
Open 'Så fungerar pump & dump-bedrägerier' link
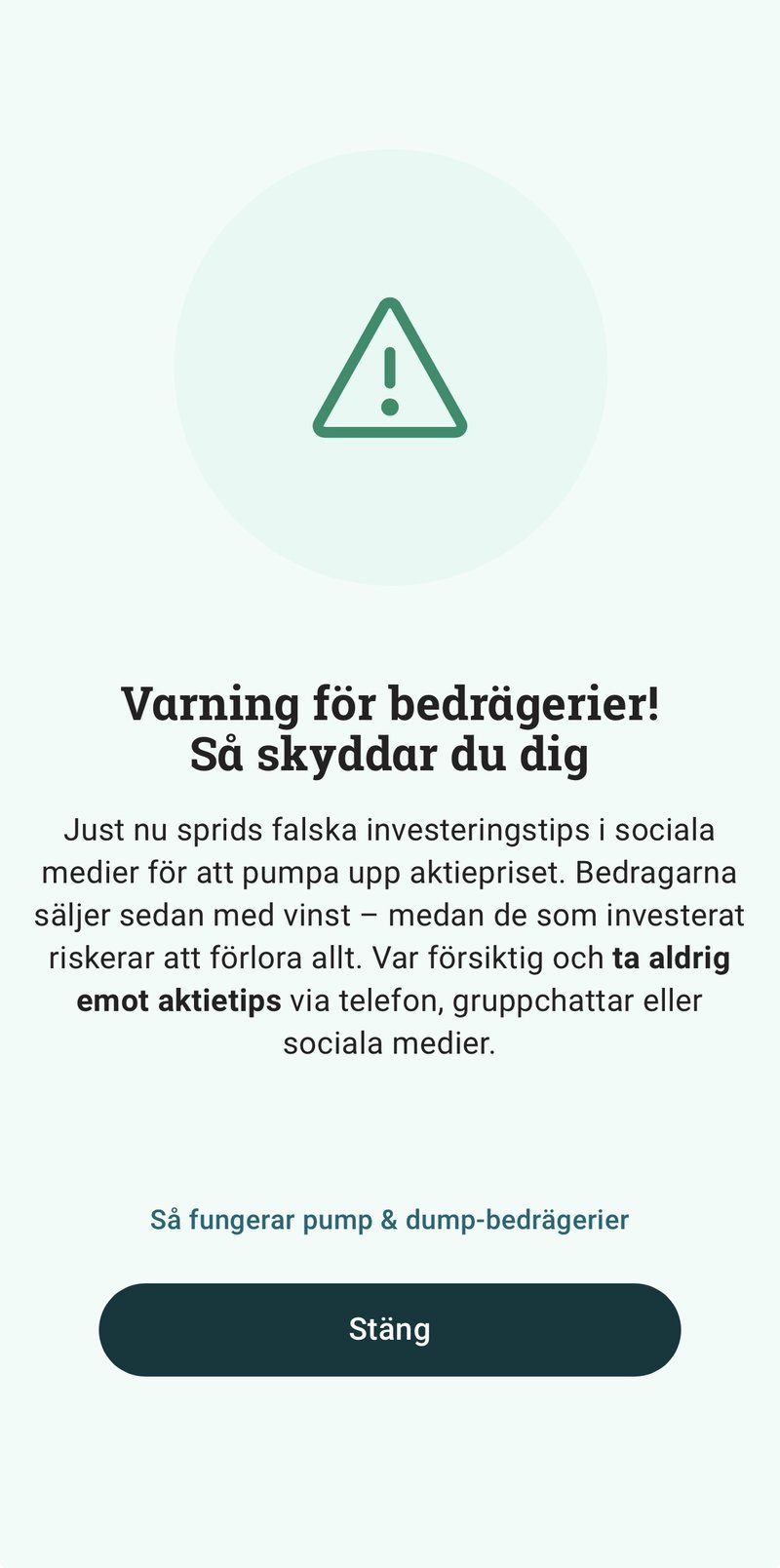(x=390, y=1219)
